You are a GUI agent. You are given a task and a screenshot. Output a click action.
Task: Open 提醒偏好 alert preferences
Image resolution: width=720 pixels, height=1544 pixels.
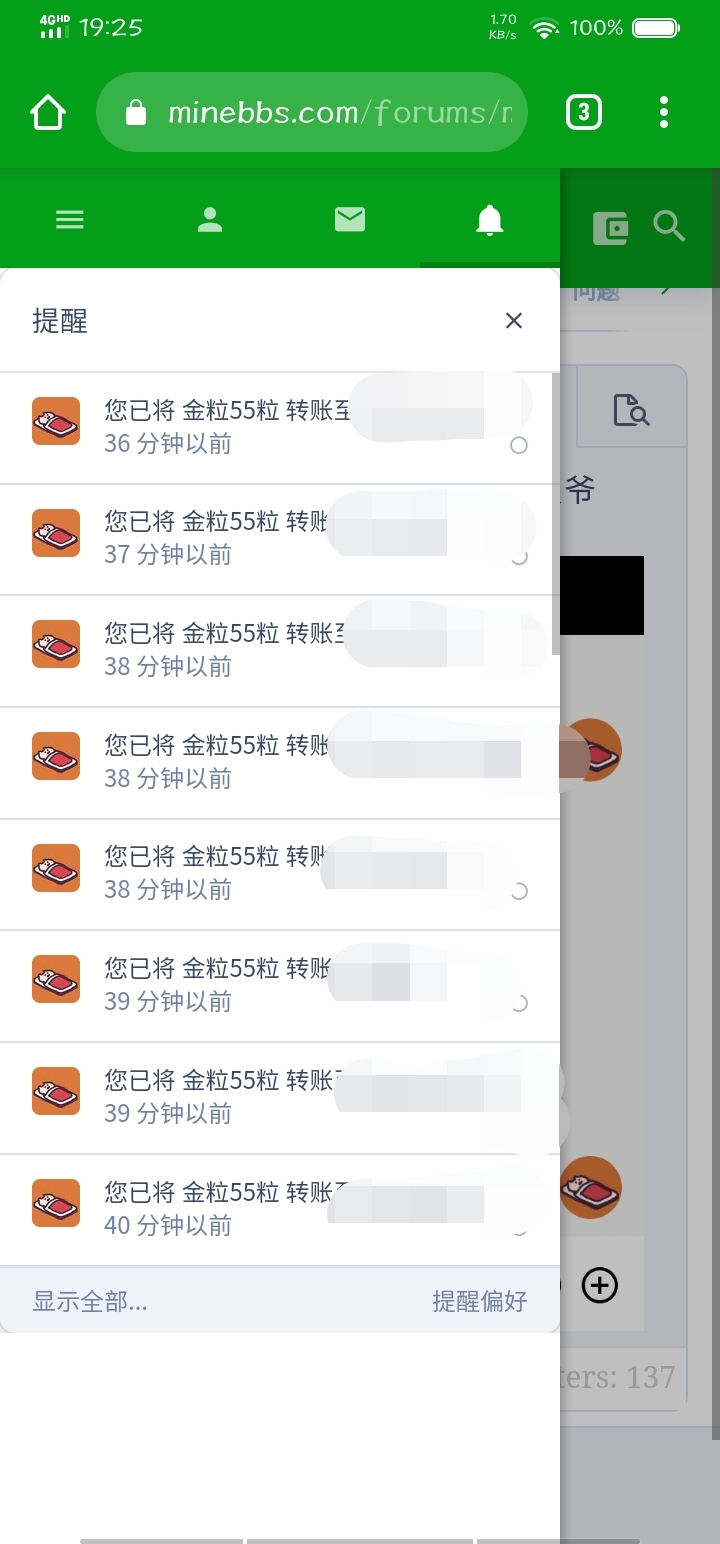[x=479, y=1301]
